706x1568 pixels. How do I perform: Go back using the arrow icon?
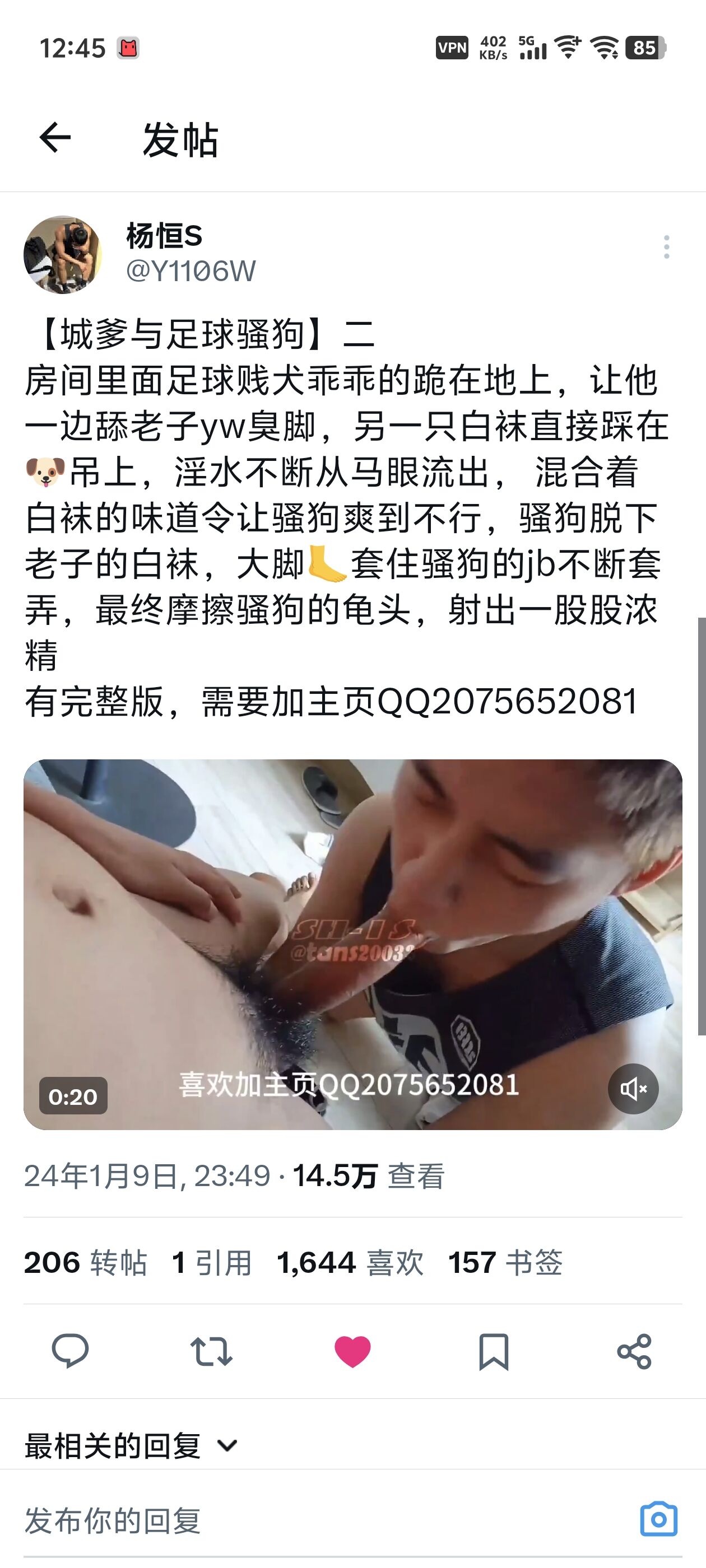[x=55, y=138]
